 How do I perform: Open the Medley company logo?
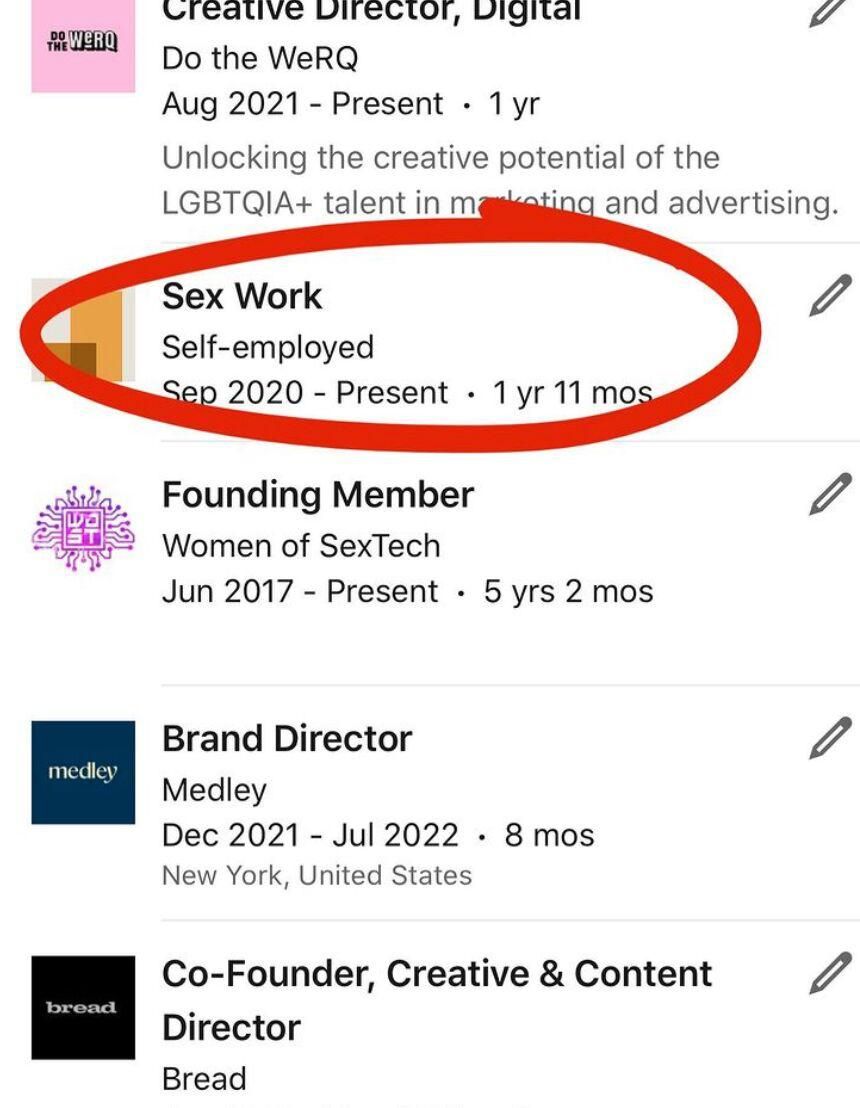click(x=83, y=772)
